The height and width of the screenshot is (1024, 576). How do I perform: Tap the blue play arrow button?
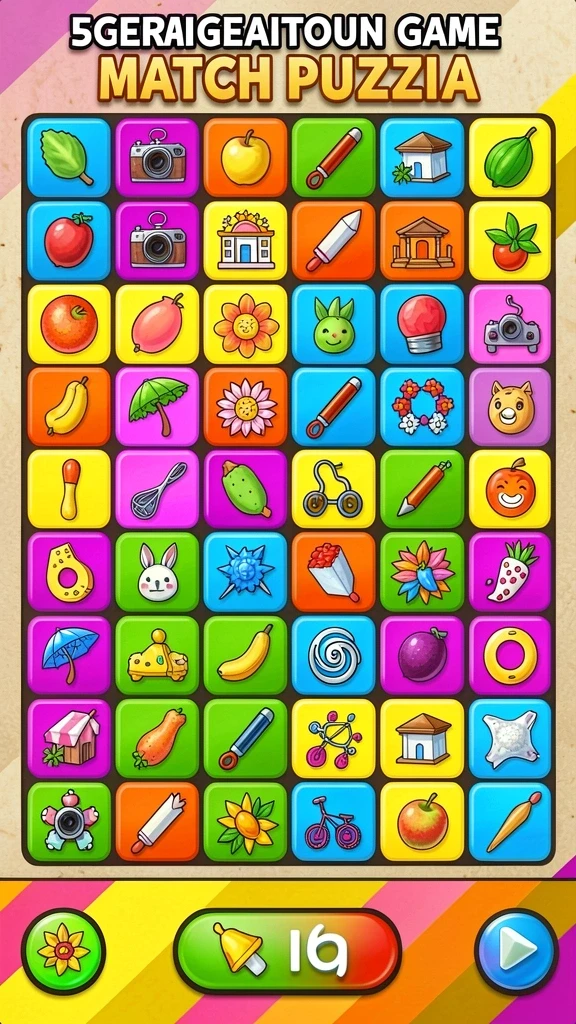click(516, 951)
